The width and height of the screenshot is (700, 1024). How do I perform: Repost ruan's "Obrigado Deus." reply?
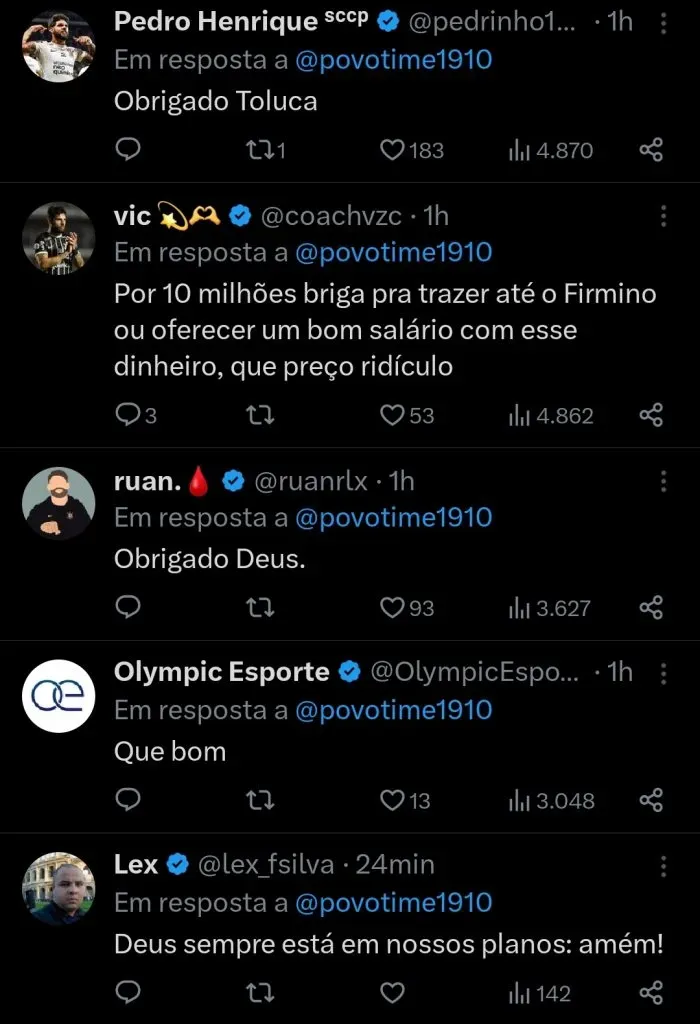coord(260,608)
